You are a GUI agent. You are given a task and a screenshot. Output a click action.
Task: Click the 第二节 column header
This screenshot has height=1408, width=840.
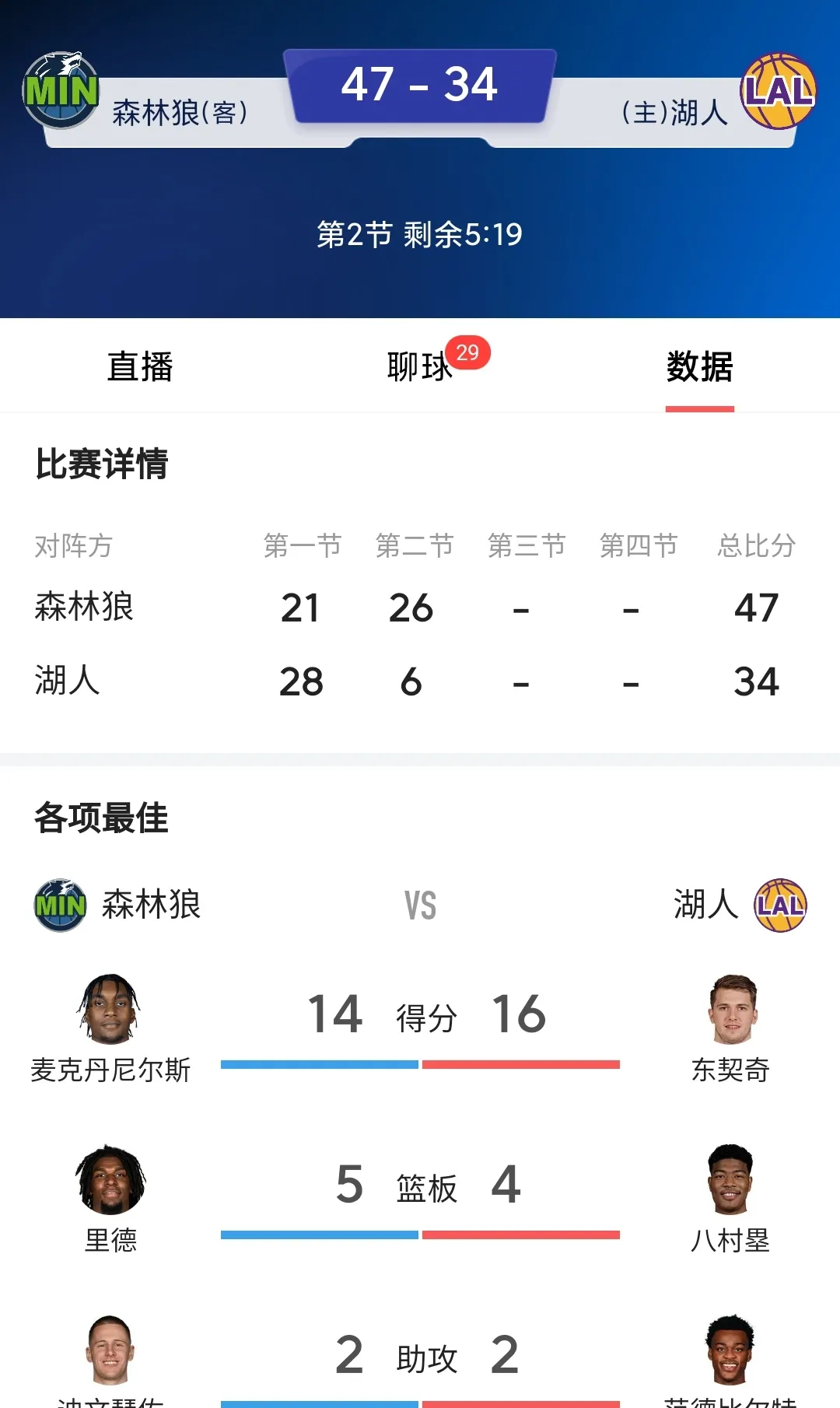(415, 545)
